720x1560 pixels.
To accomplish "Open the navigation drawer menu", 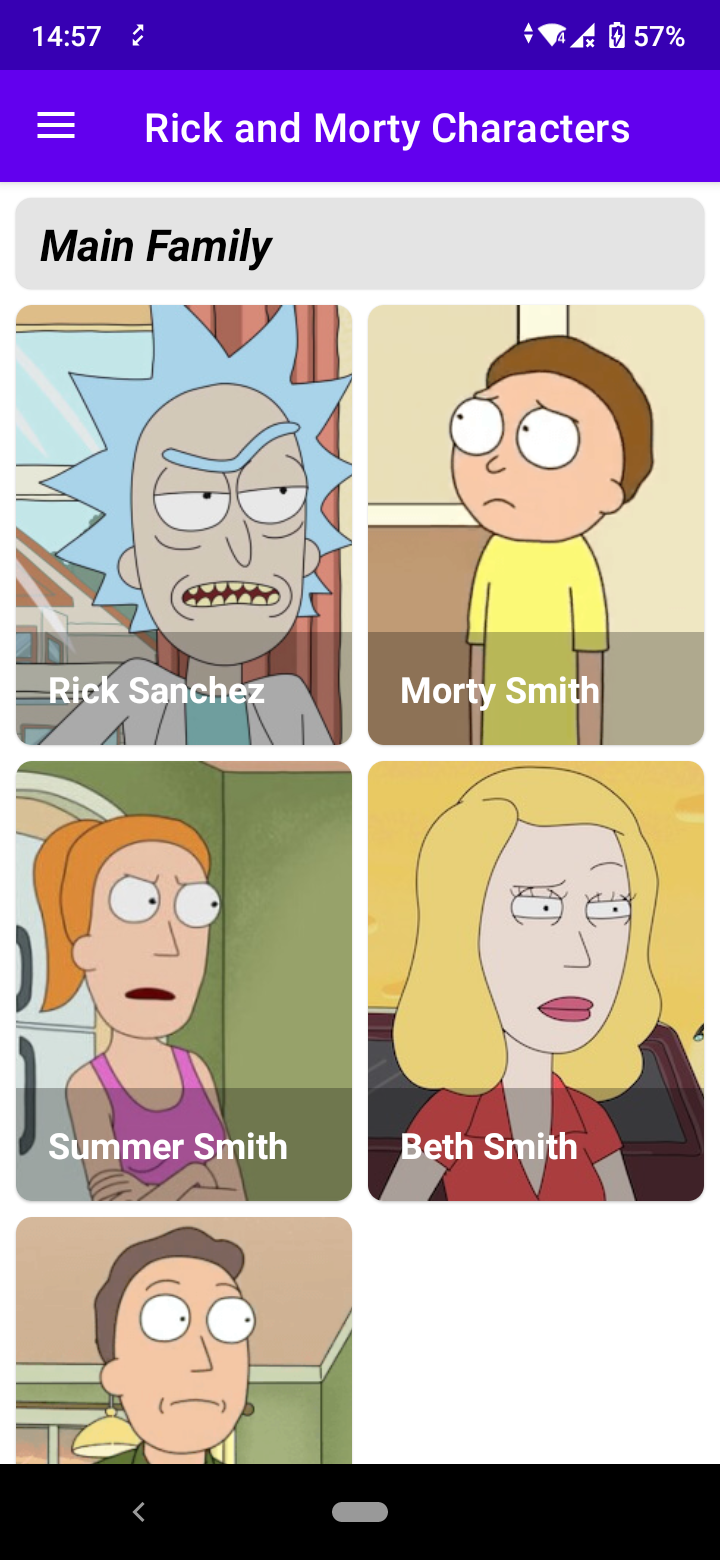I will pyautogui.click(x=55, y=125).
